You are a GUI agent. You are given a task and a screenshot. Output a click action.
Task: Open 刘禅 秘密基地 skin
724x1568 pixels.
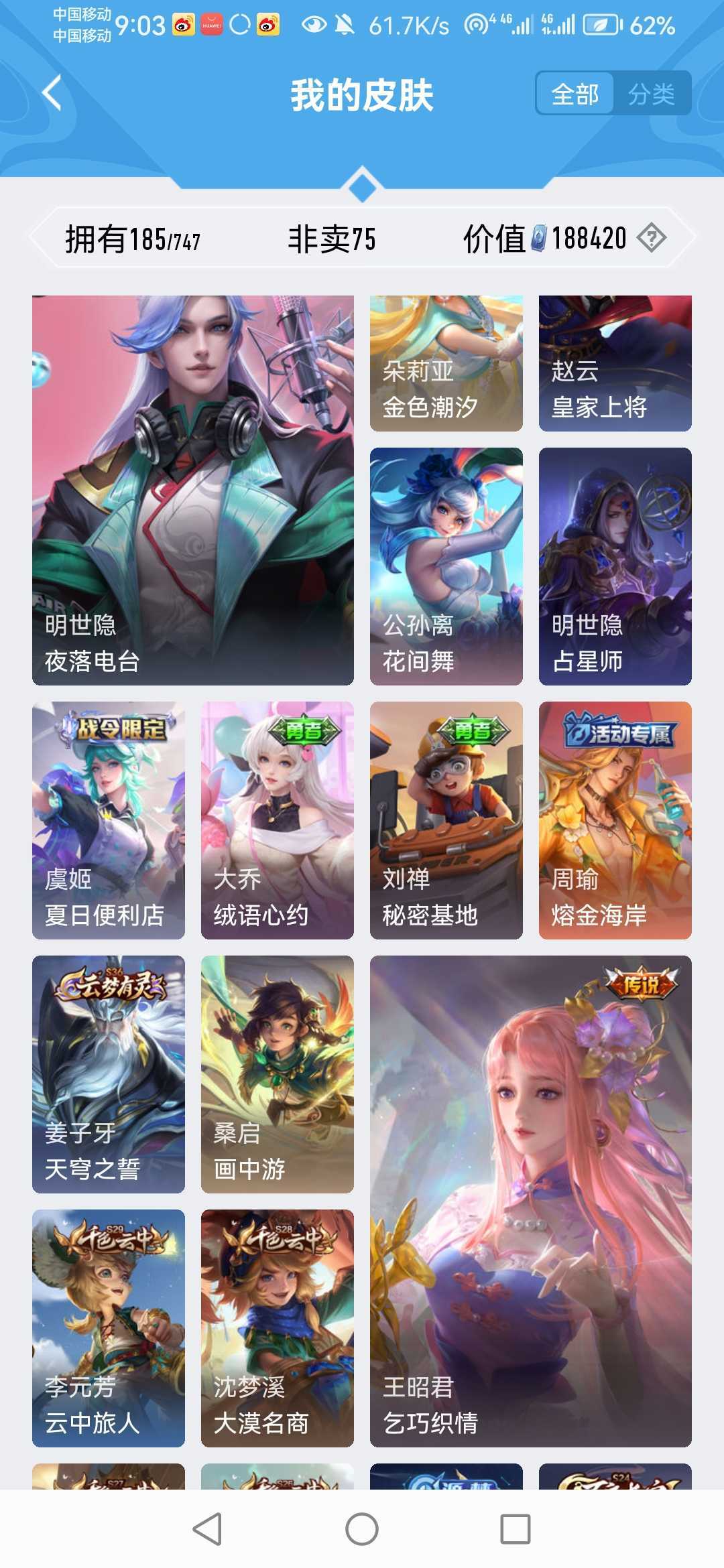point(446,820)
